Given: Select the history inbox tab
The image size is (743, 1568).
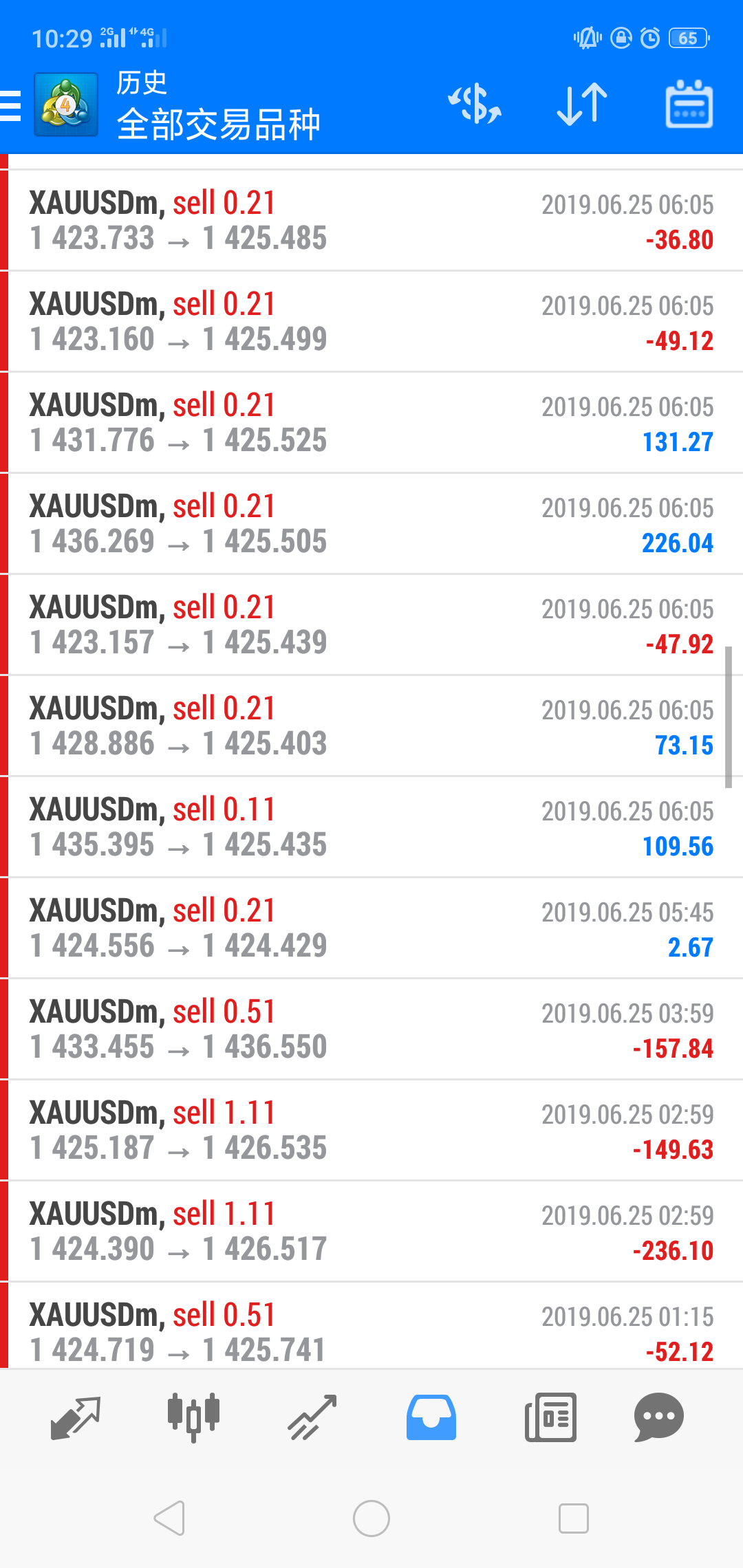Looking at the screenshot, I should point(431,1418).
